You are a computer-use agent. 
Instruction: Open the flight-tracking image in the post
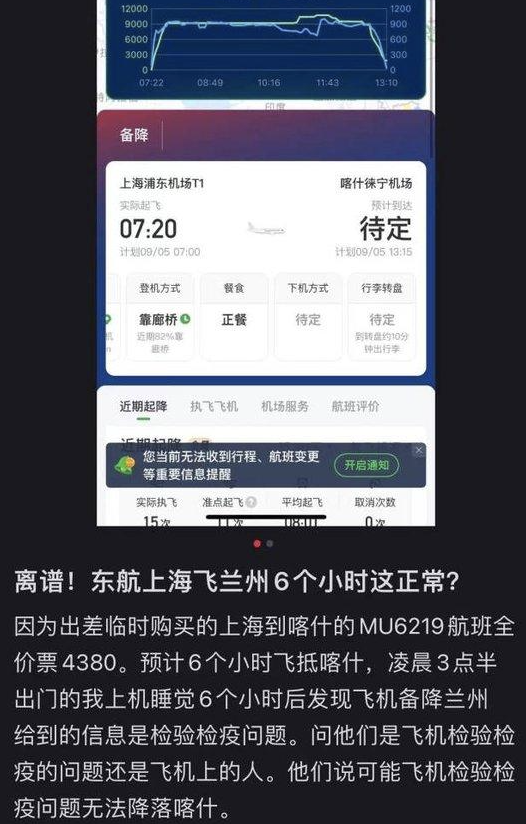[265, 263]
